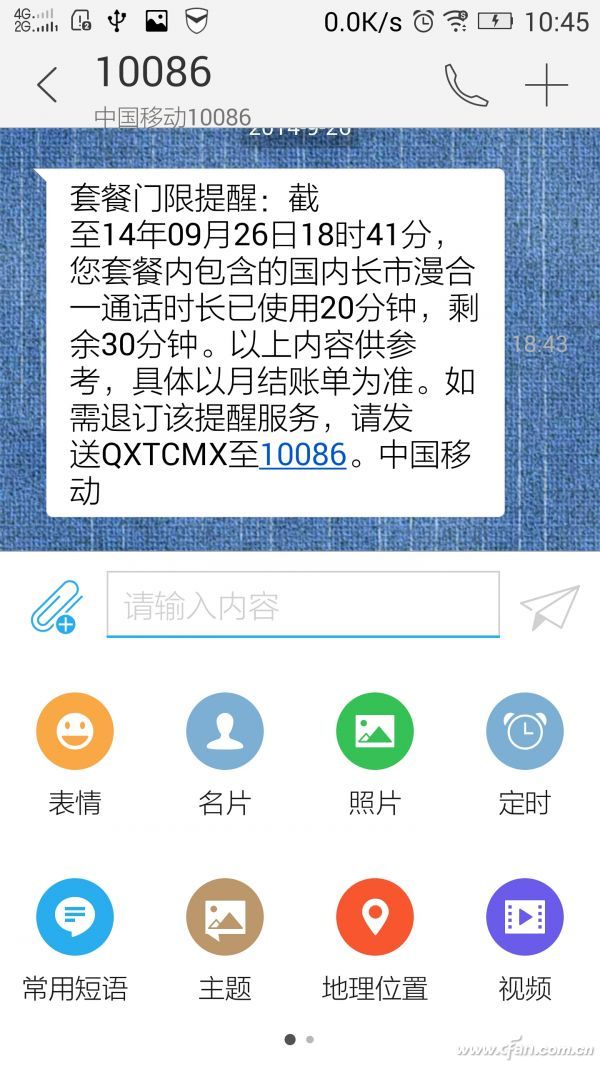Attach a contact card via 名片

point(225,732)
